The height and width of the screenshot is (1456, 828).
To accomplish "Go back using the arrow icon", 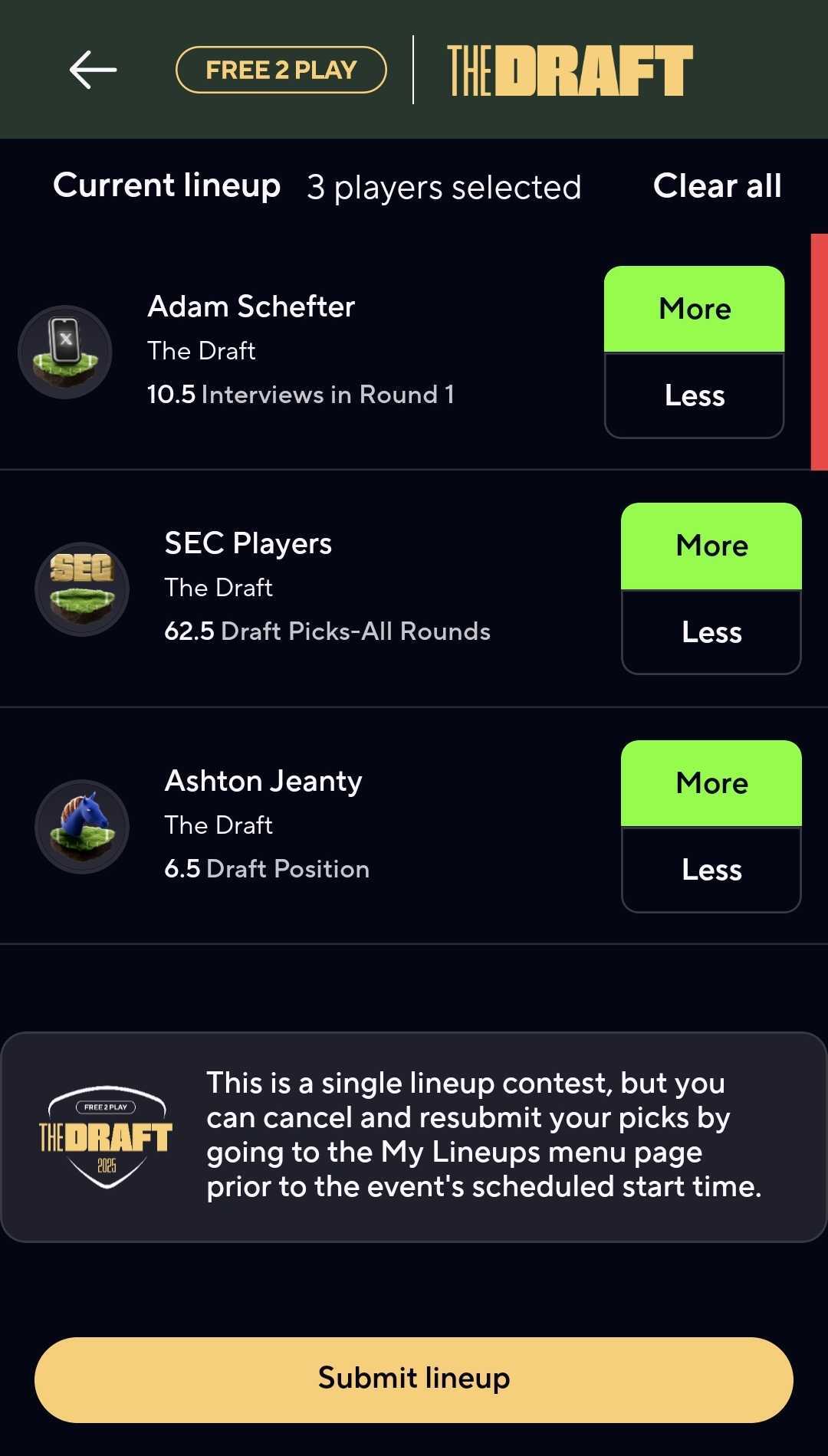I will pyautogui.click(x=93, y=70).
